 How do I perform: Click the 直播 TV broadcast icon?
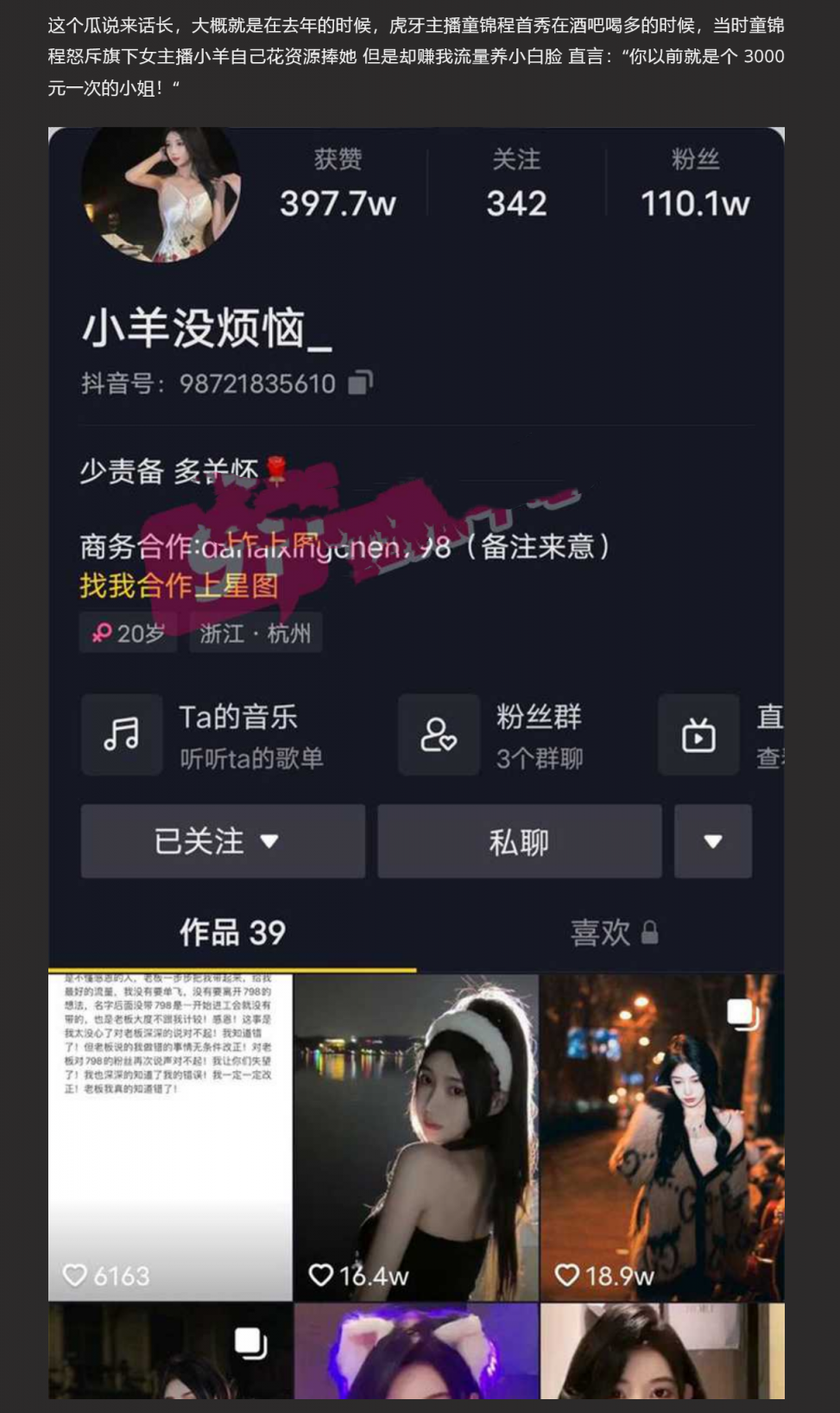tap(698, 735)
